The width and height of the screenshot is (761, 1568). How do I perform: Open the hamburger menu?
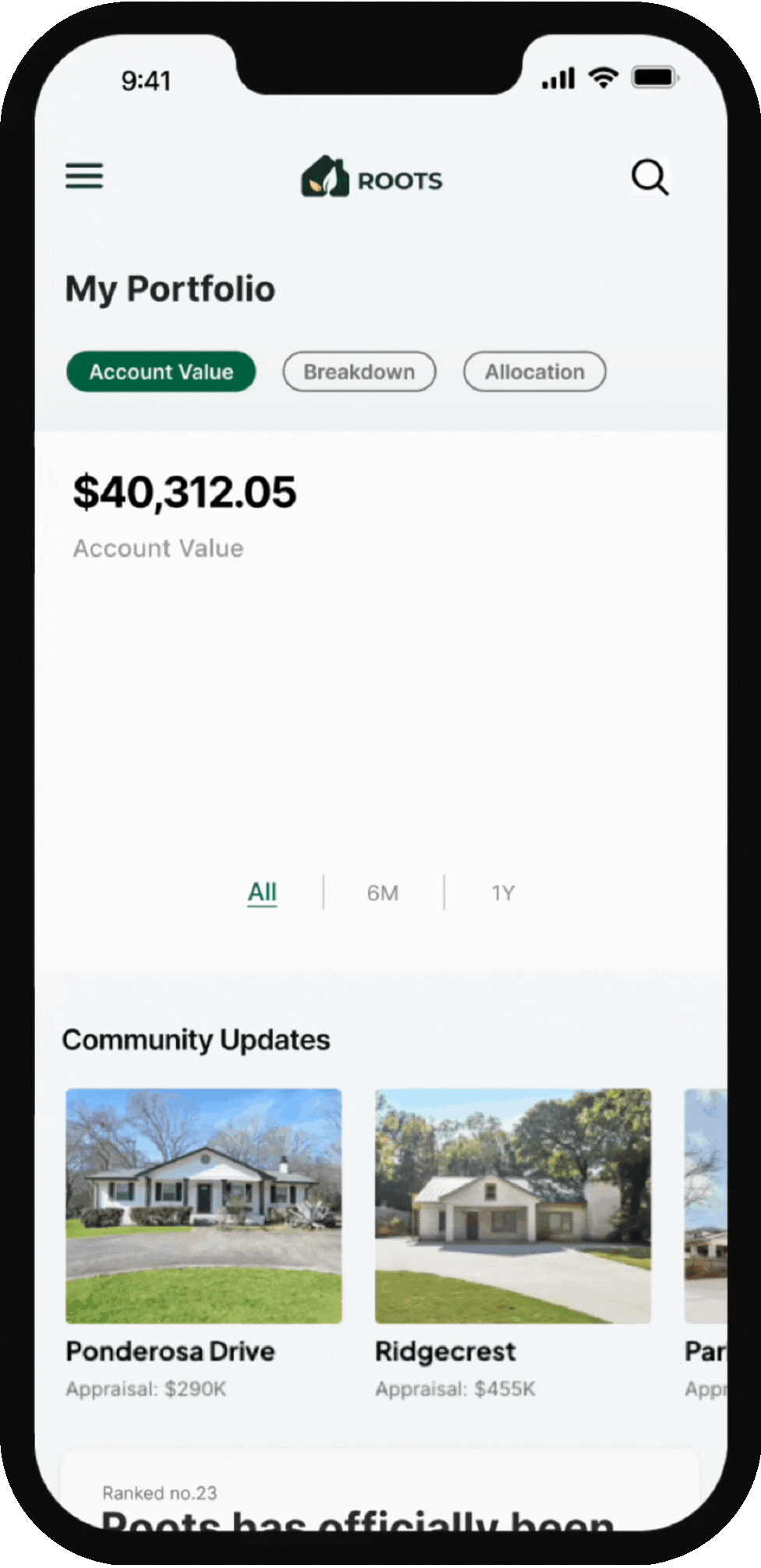coord(84,176)
